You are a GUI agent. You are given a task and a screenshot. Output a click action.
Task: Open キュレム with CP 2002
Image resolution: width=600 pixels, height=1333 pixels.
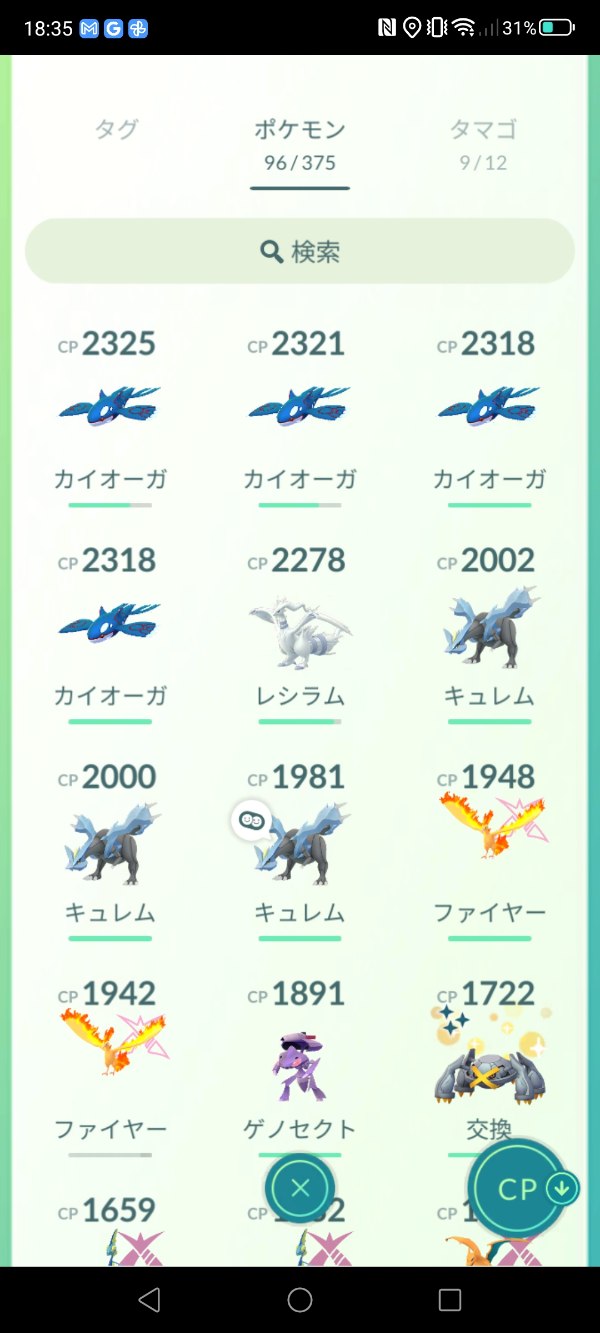point(489,632)
